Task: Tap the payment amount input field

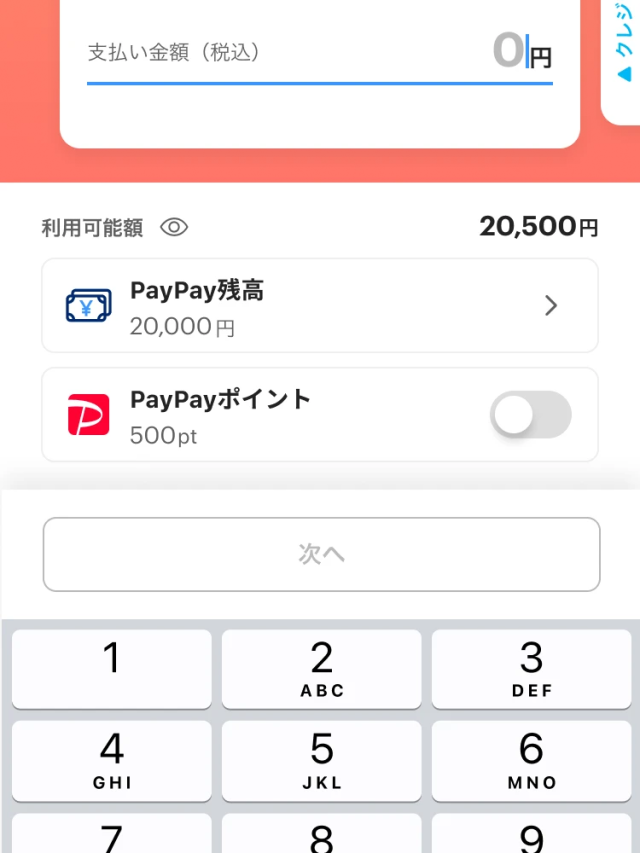Action: 320,53
